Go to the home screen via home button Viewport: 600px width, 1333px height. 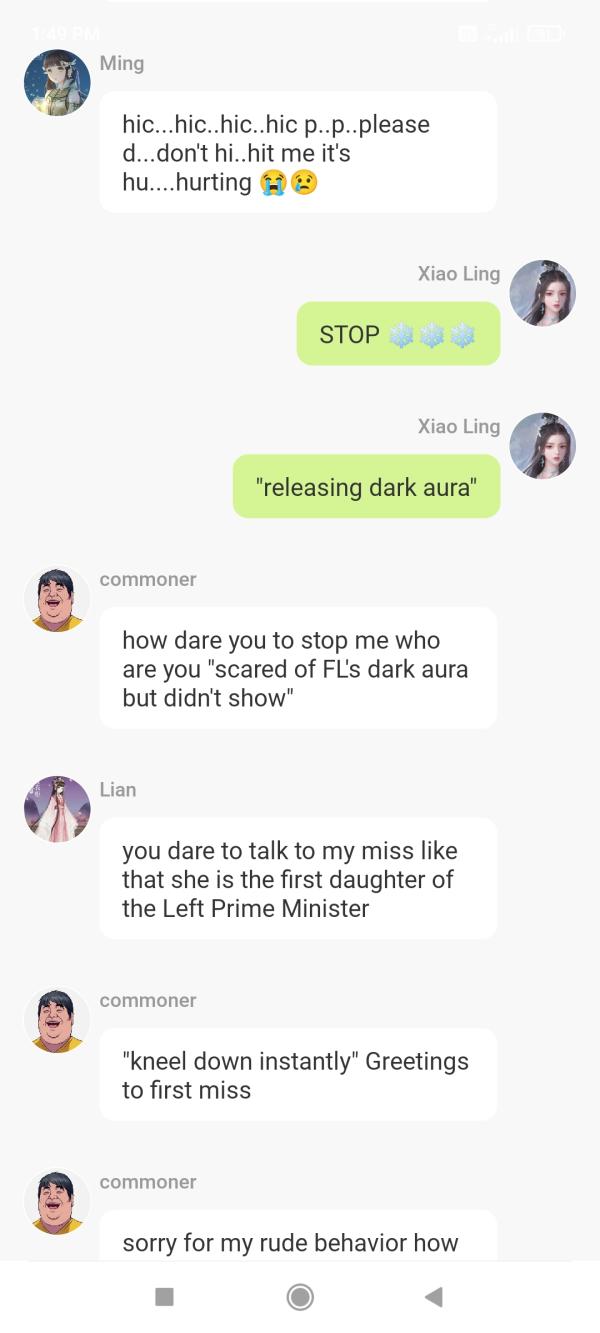[300, 1297]
